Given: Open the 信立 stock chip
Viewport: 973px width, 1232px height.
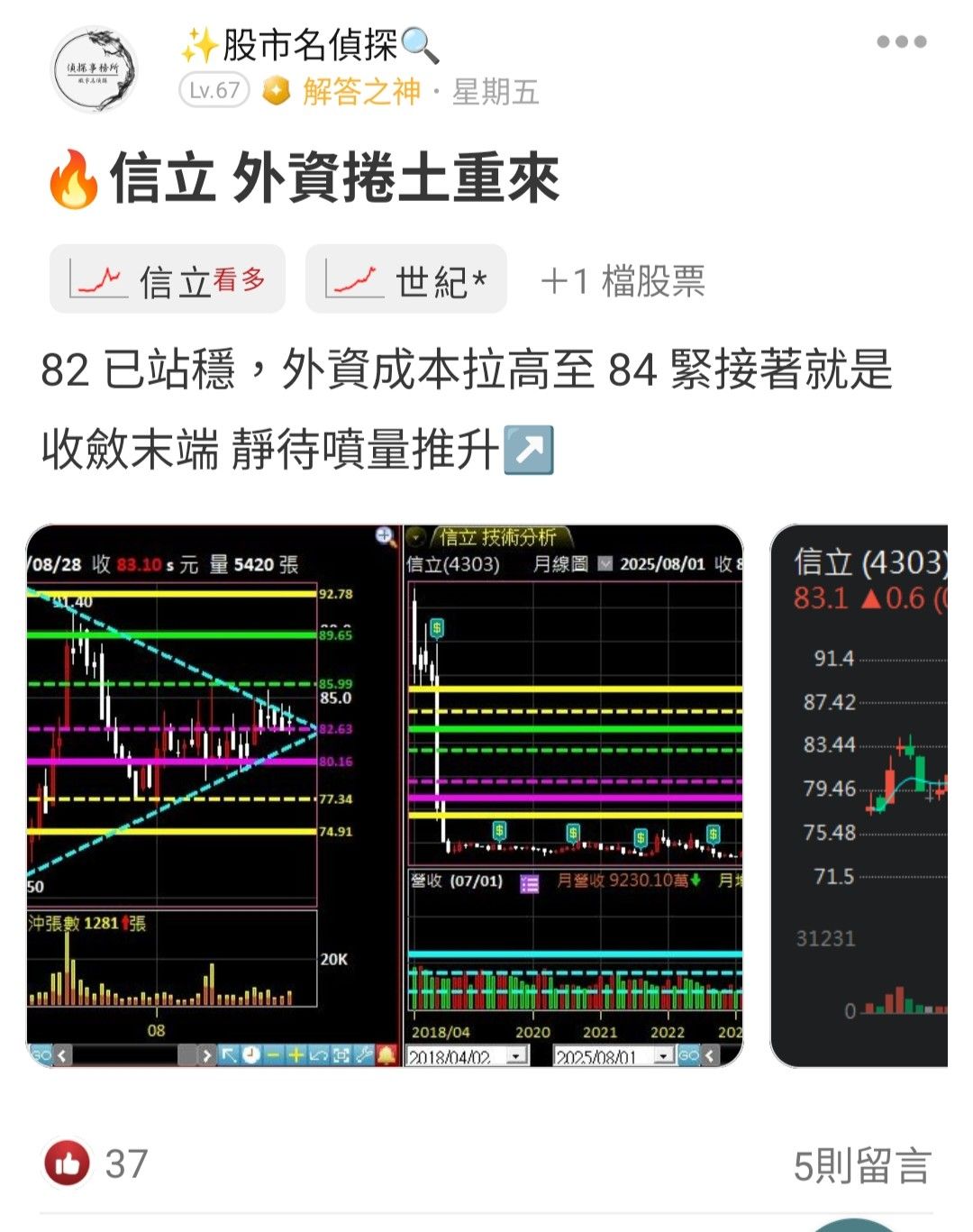Looking at the screenshot, I should click(168, 280).
